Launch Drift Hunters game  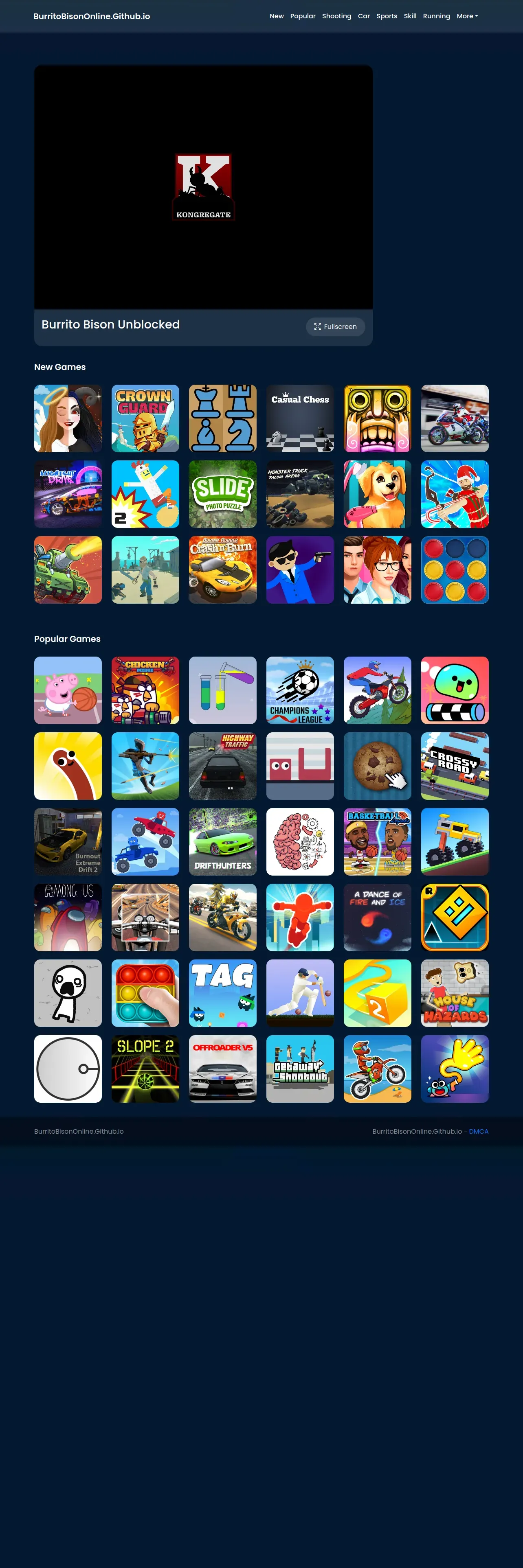(223, 842)
